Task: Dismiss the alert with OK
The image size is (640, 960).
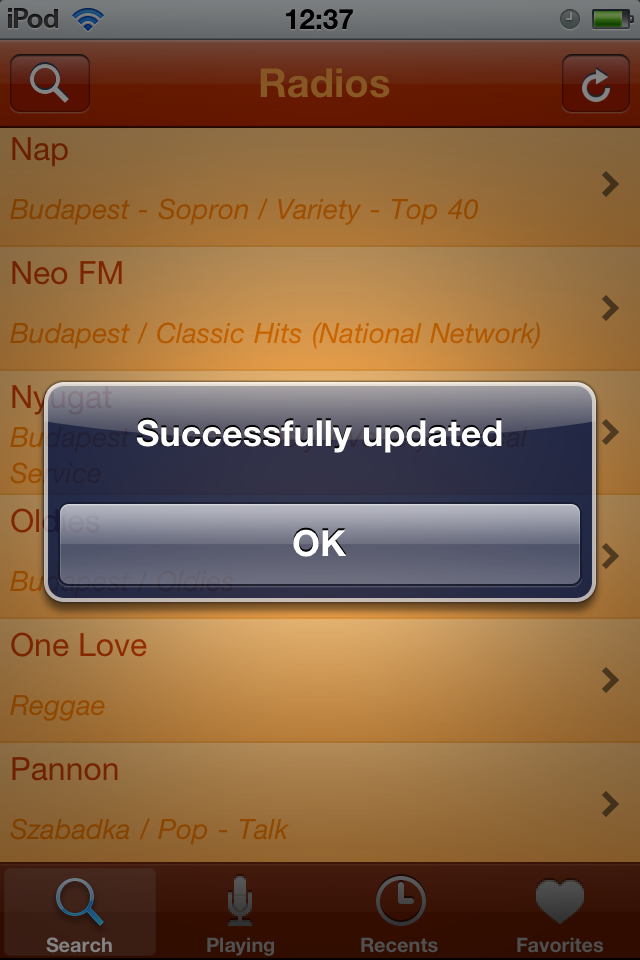Action: pos(320,544)
